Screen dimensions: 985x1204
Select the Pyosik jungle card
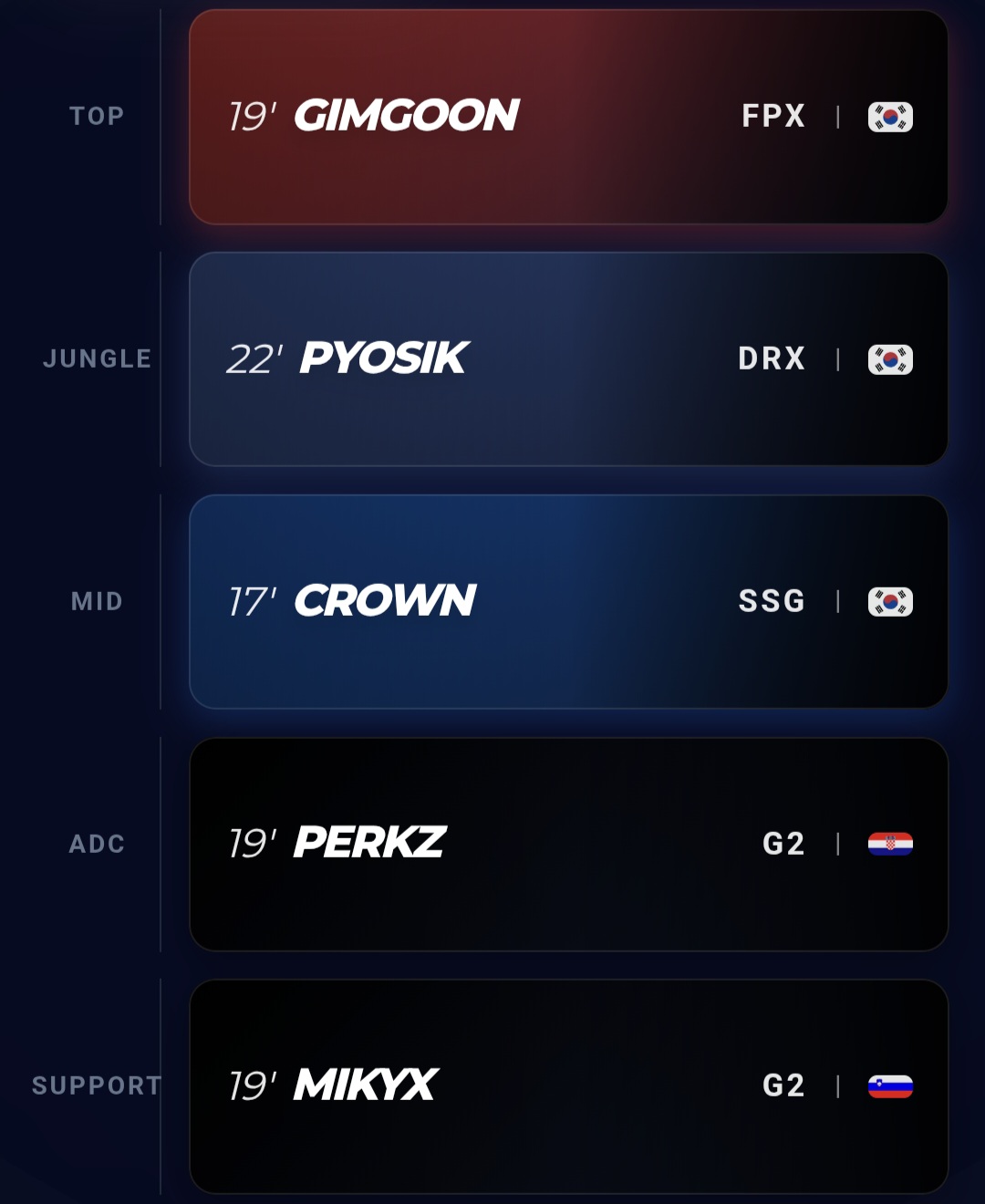point(567,359)
